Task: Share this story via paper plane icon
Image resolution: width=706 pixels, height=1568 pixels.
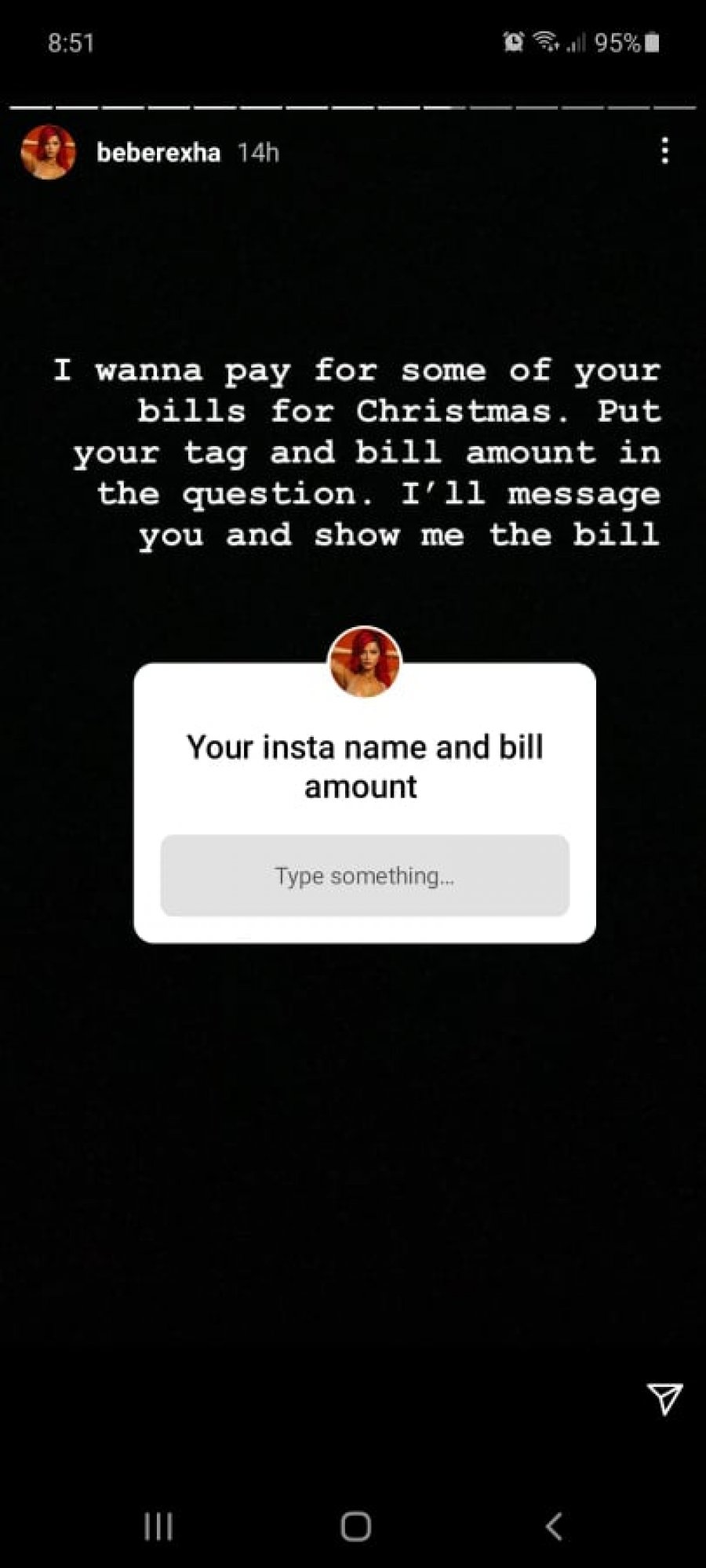Action: [664, 1398]
